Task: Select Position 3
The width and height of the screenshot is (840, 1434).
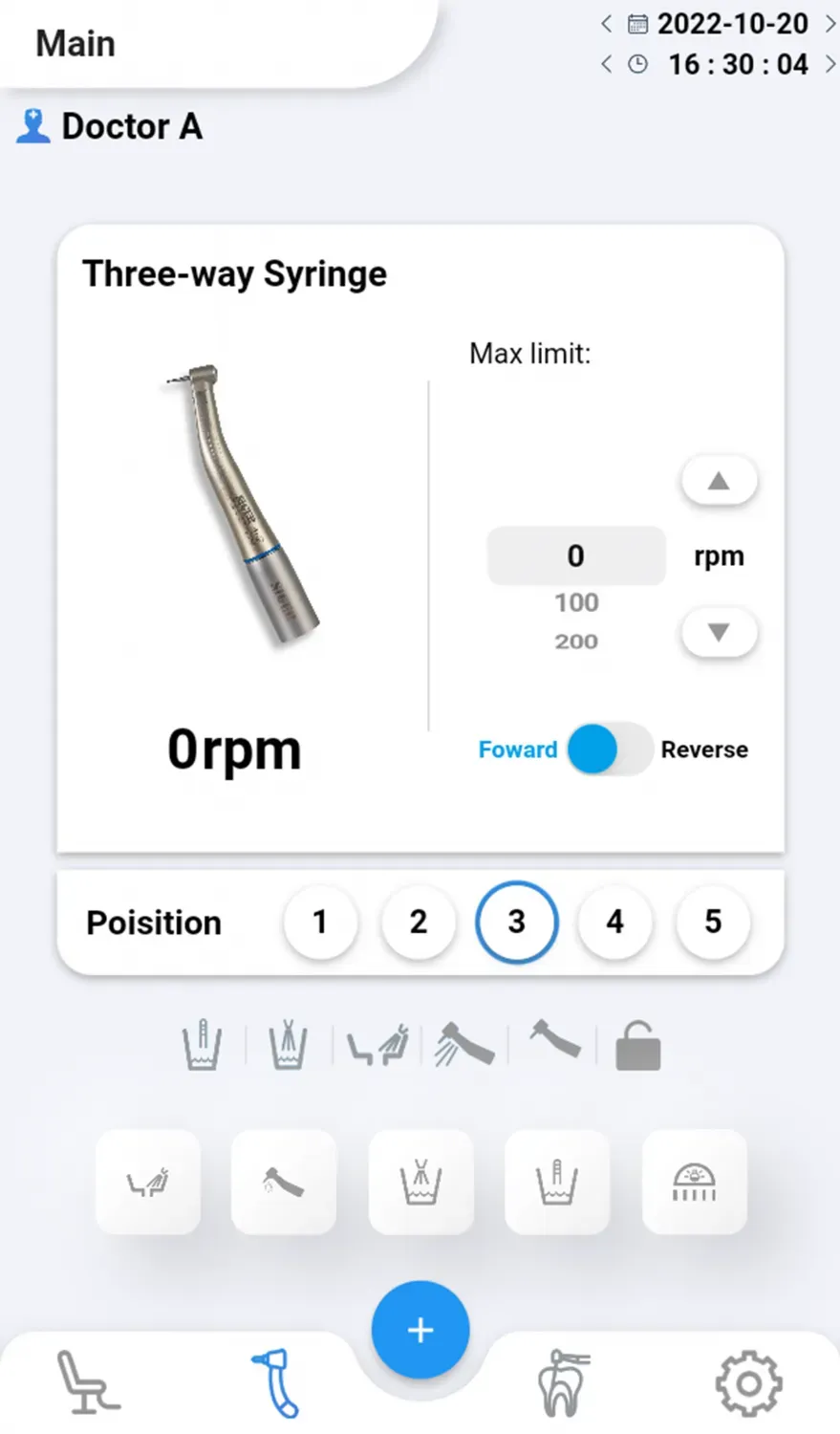Action: click(x=516, y=922)
